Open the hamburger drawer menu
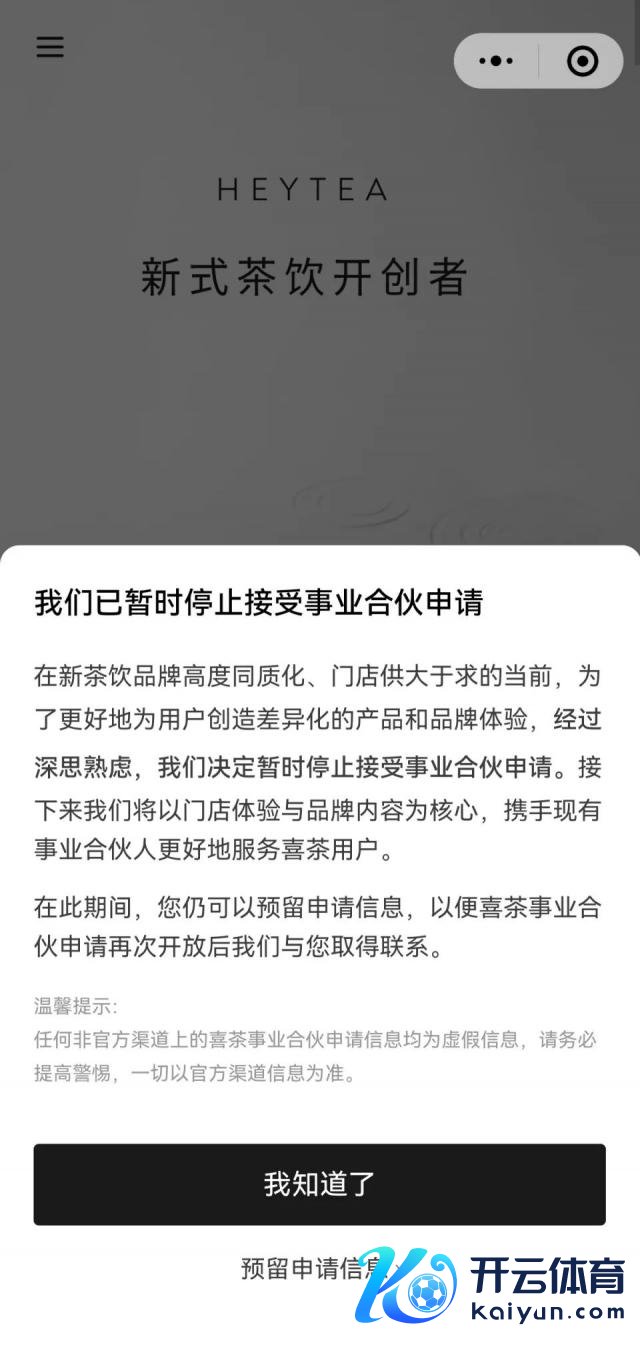The width and height of the screenshot is (640, 1345). 50,47
